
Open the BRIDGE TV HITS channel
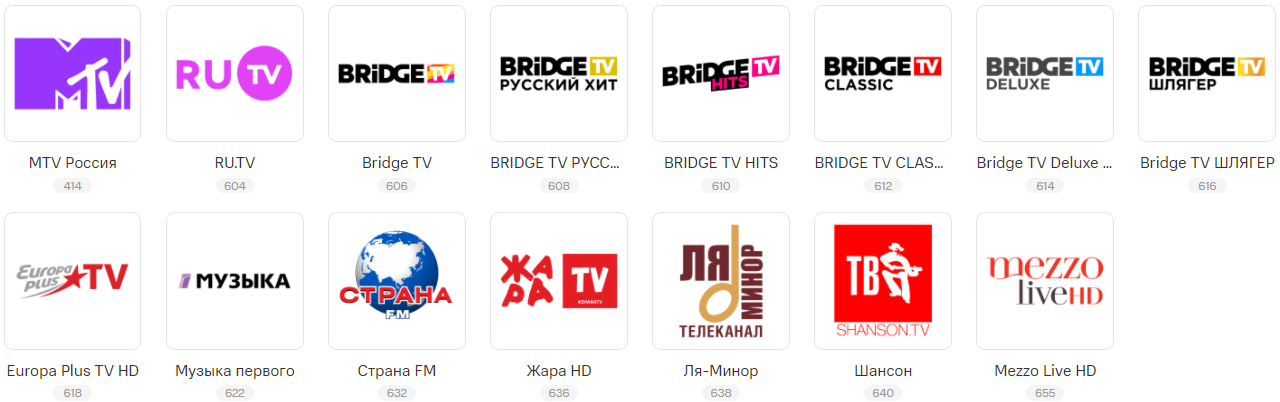click(720, 74)
